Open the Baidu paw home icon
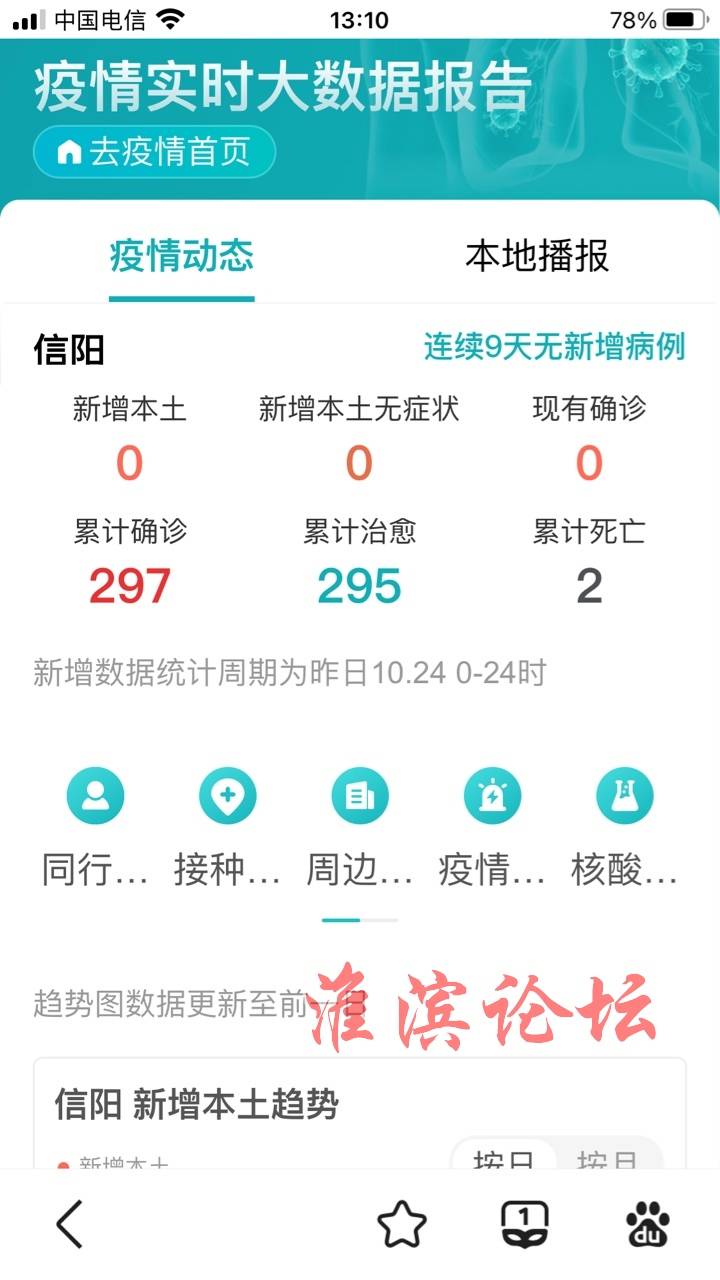This screenshot has height=1280, width=720. tap(648, 1224)
